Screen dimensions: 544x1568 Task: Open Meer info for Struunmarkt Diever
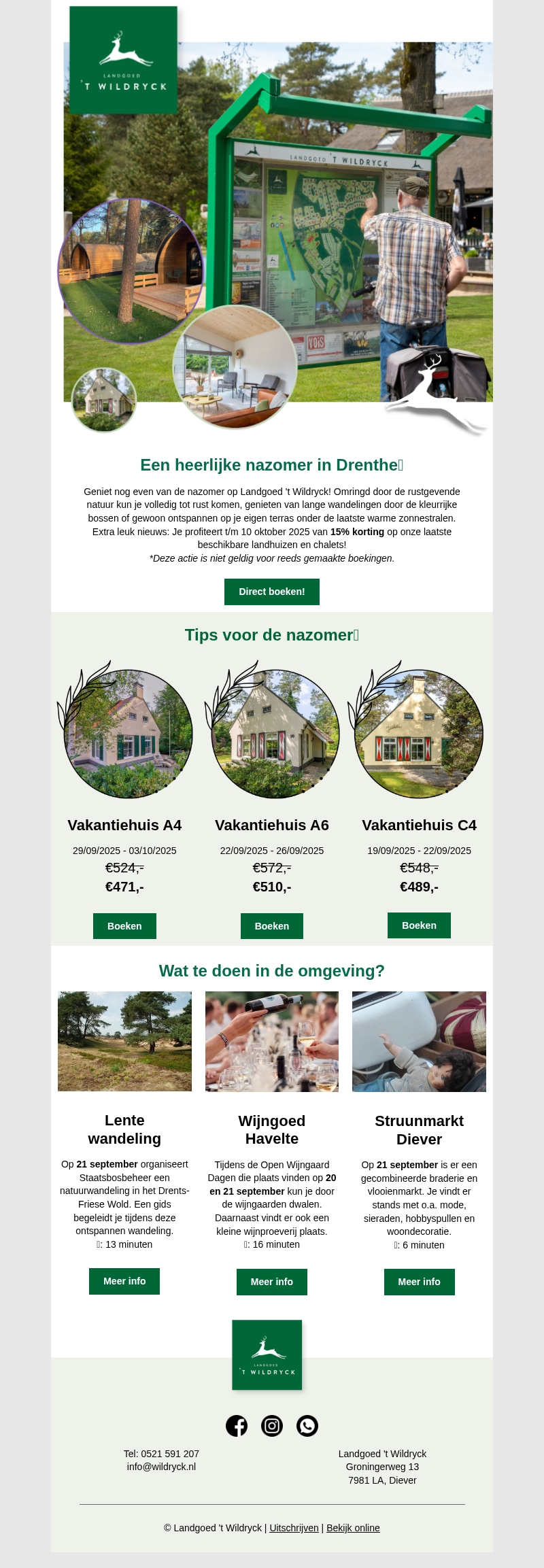pos(419,1282)
